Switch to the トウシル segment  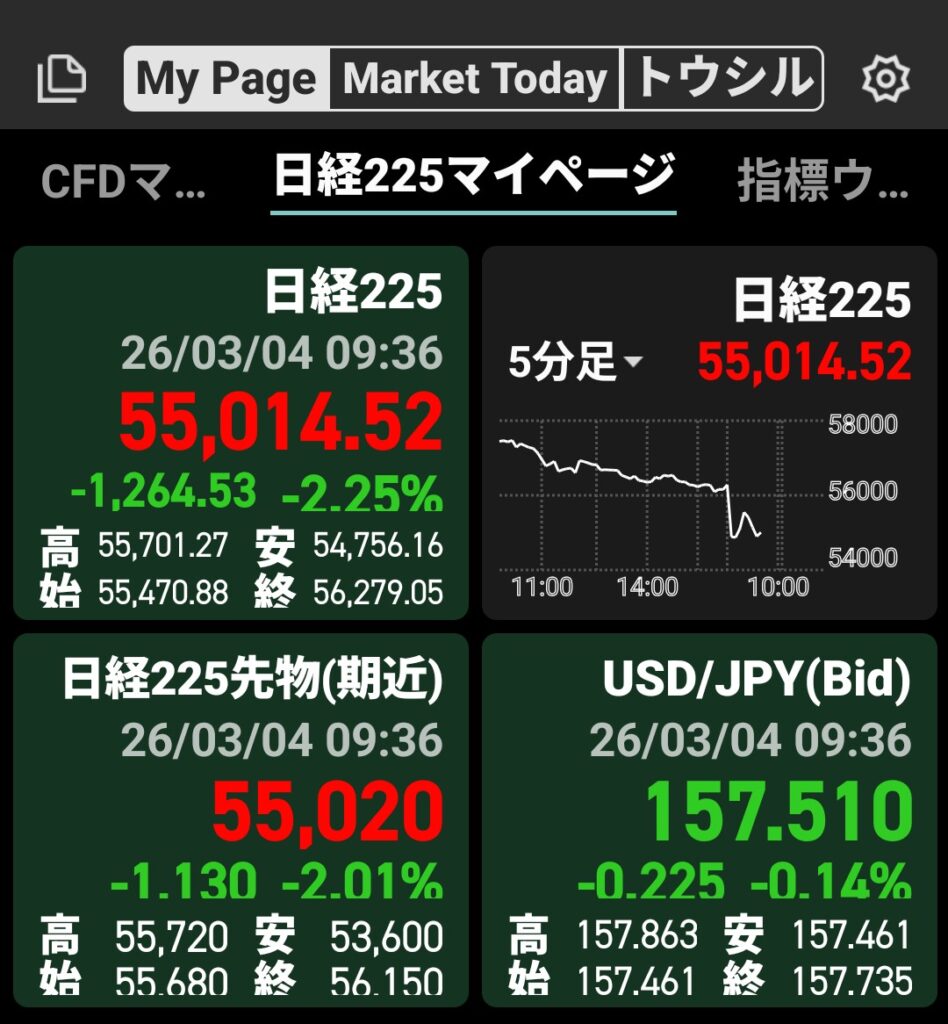pos(723,79)
